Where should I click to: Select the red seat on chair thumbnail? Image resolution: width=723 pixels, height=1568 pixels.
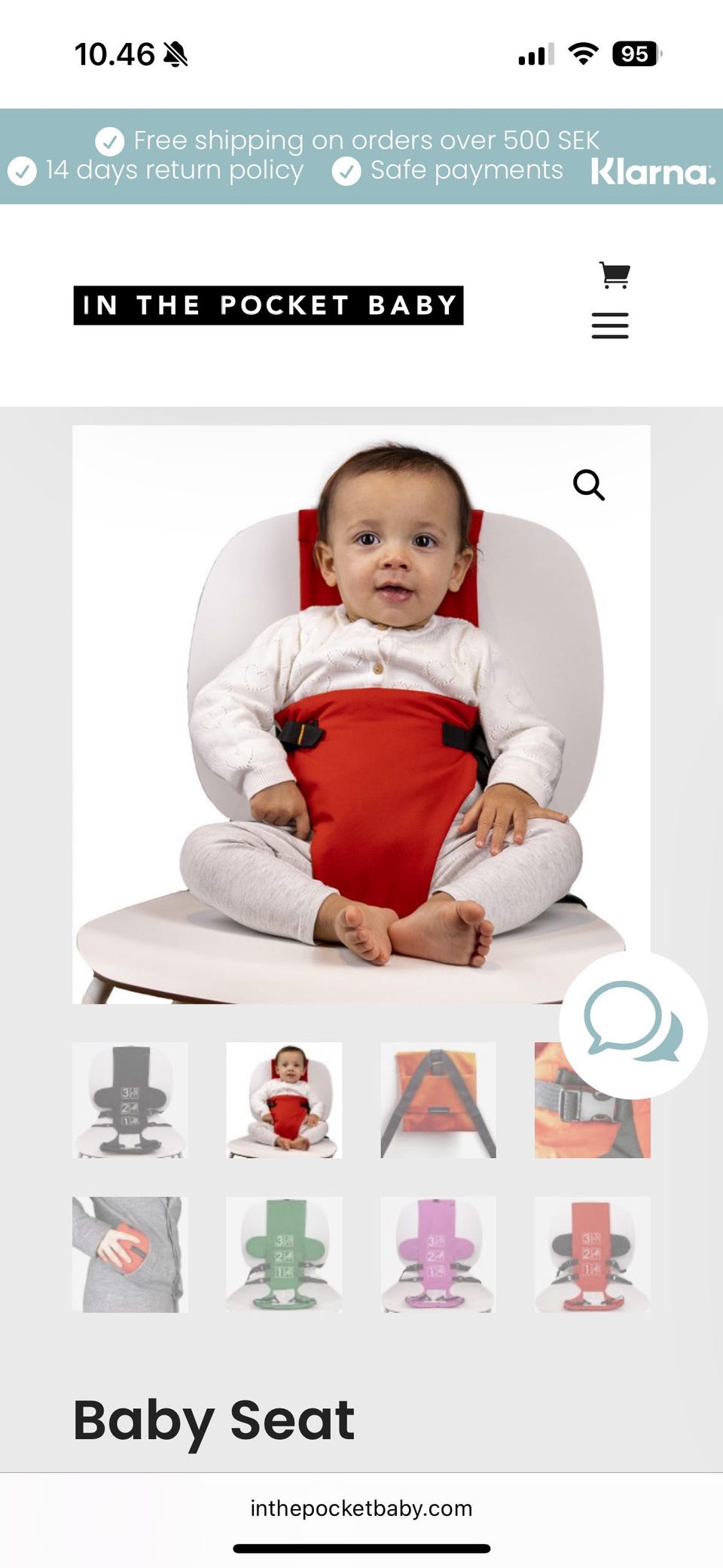pos(593,1255)
